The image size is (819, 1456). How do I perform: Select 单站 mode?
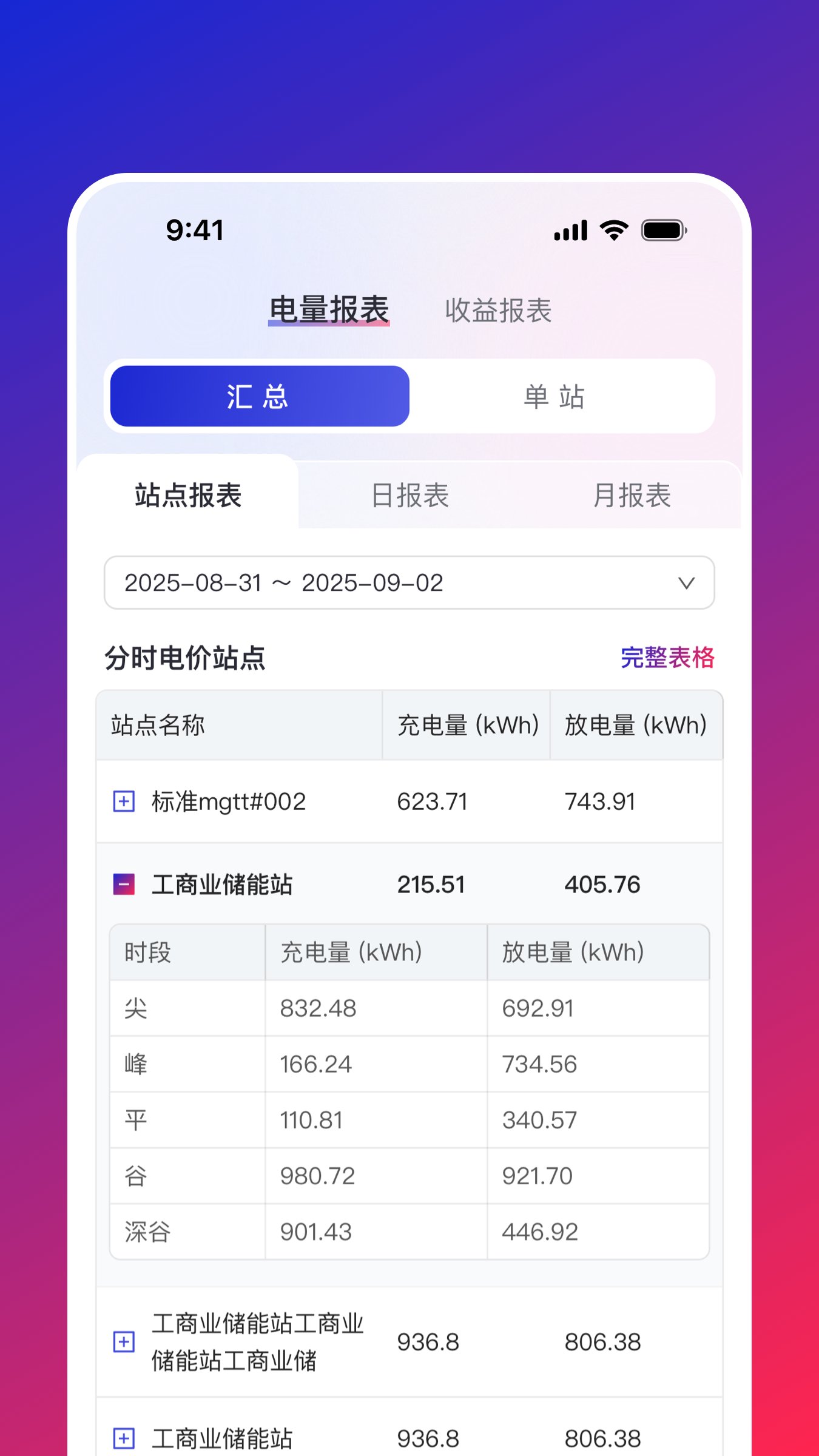(x=554, y=397)
